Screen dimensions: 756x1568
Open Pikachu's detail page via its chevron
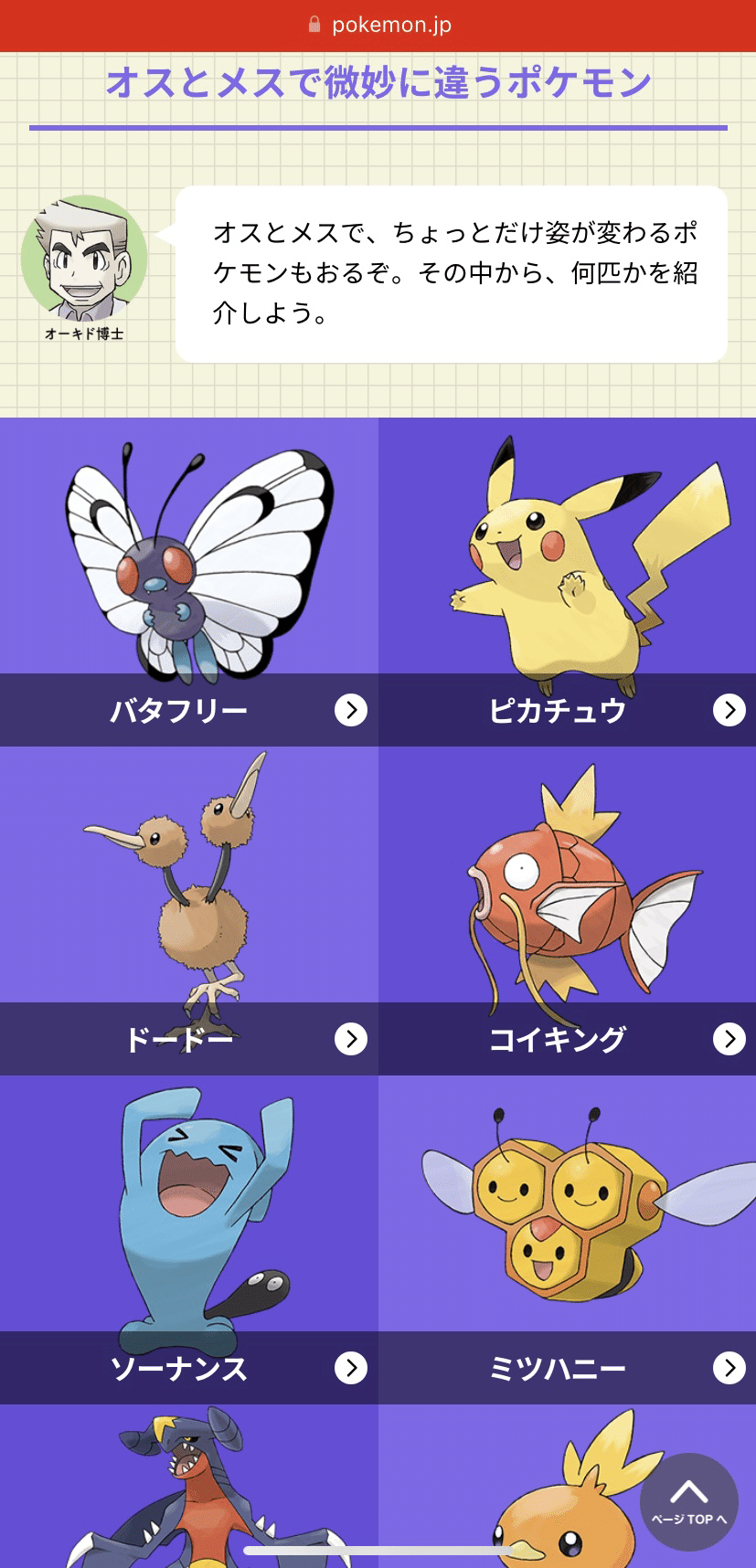(x=729, y=710)
